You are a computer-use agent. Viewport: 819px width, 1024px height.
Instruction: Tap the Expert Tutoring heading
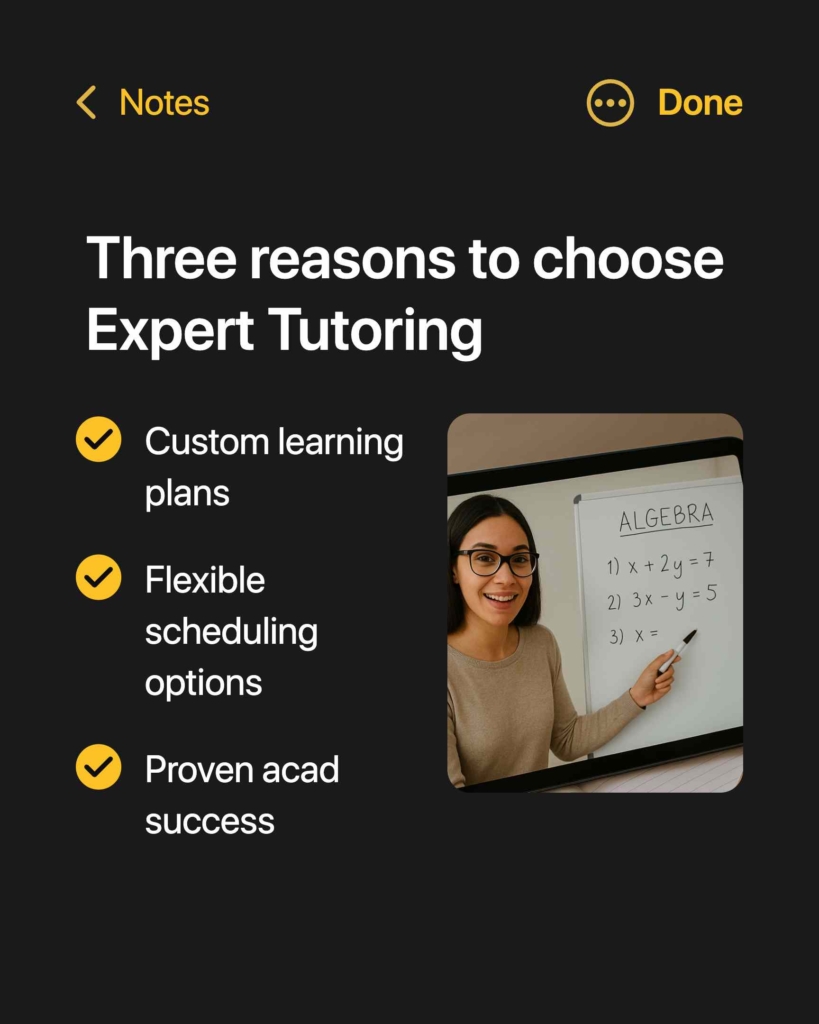click(283, 329)
